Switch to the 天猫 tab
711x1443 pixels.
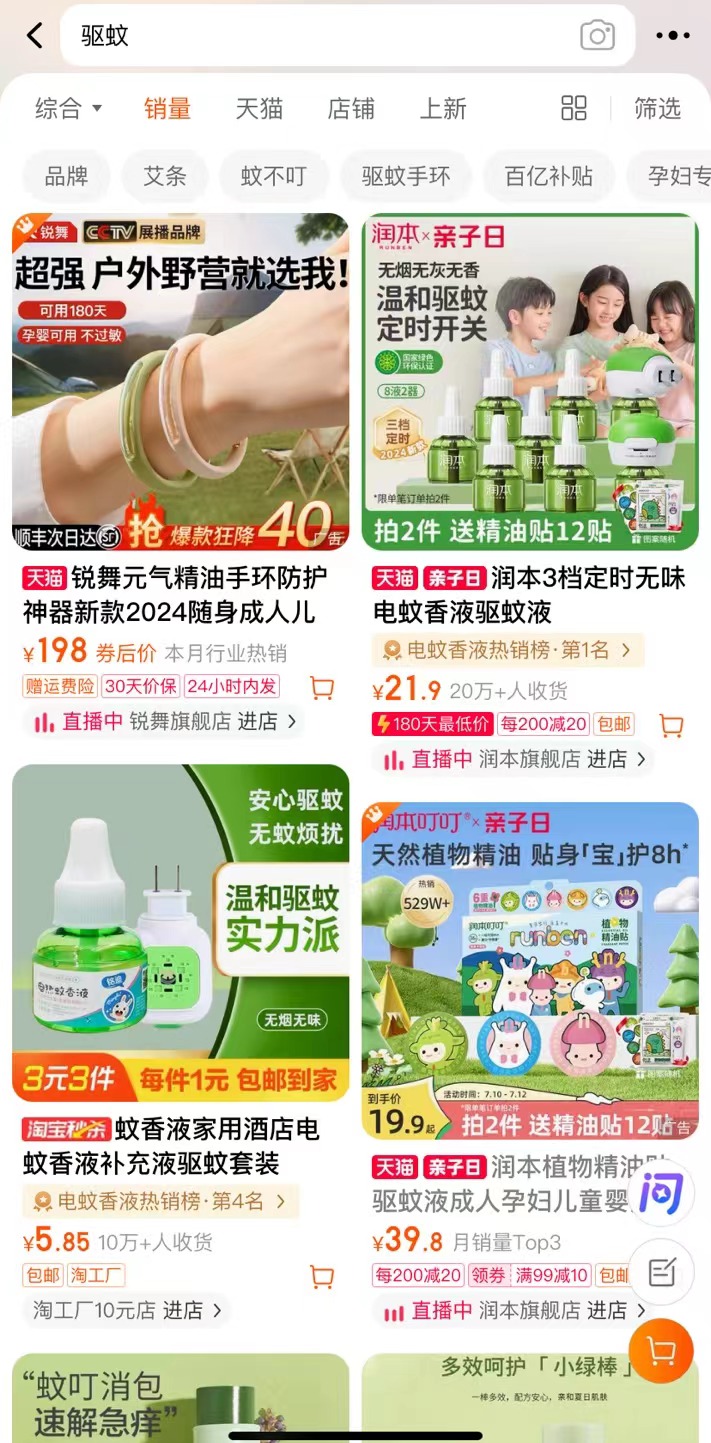[259, 108]
